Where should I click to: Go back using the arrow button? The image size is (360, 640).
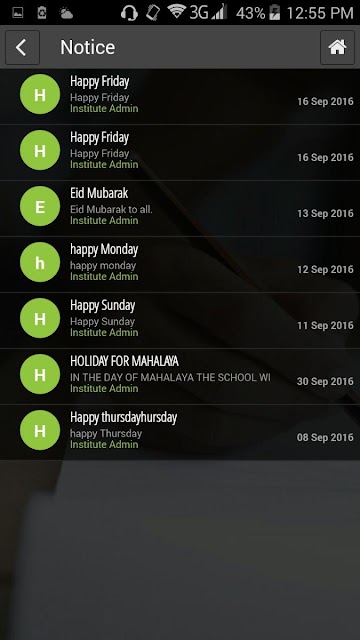(x=22, y=47)
